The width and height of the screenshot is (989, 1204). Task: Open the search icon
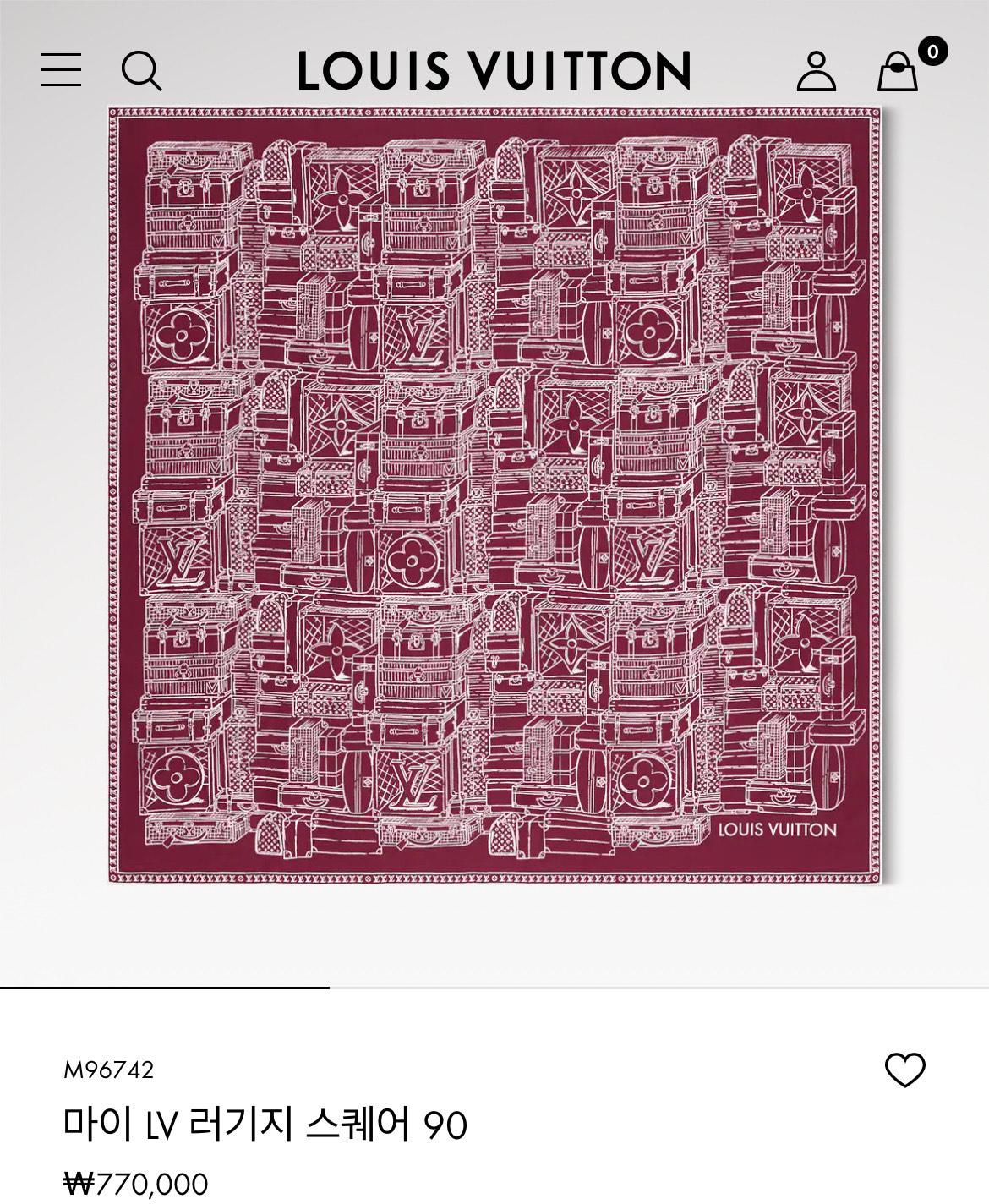tap(141, 70)
